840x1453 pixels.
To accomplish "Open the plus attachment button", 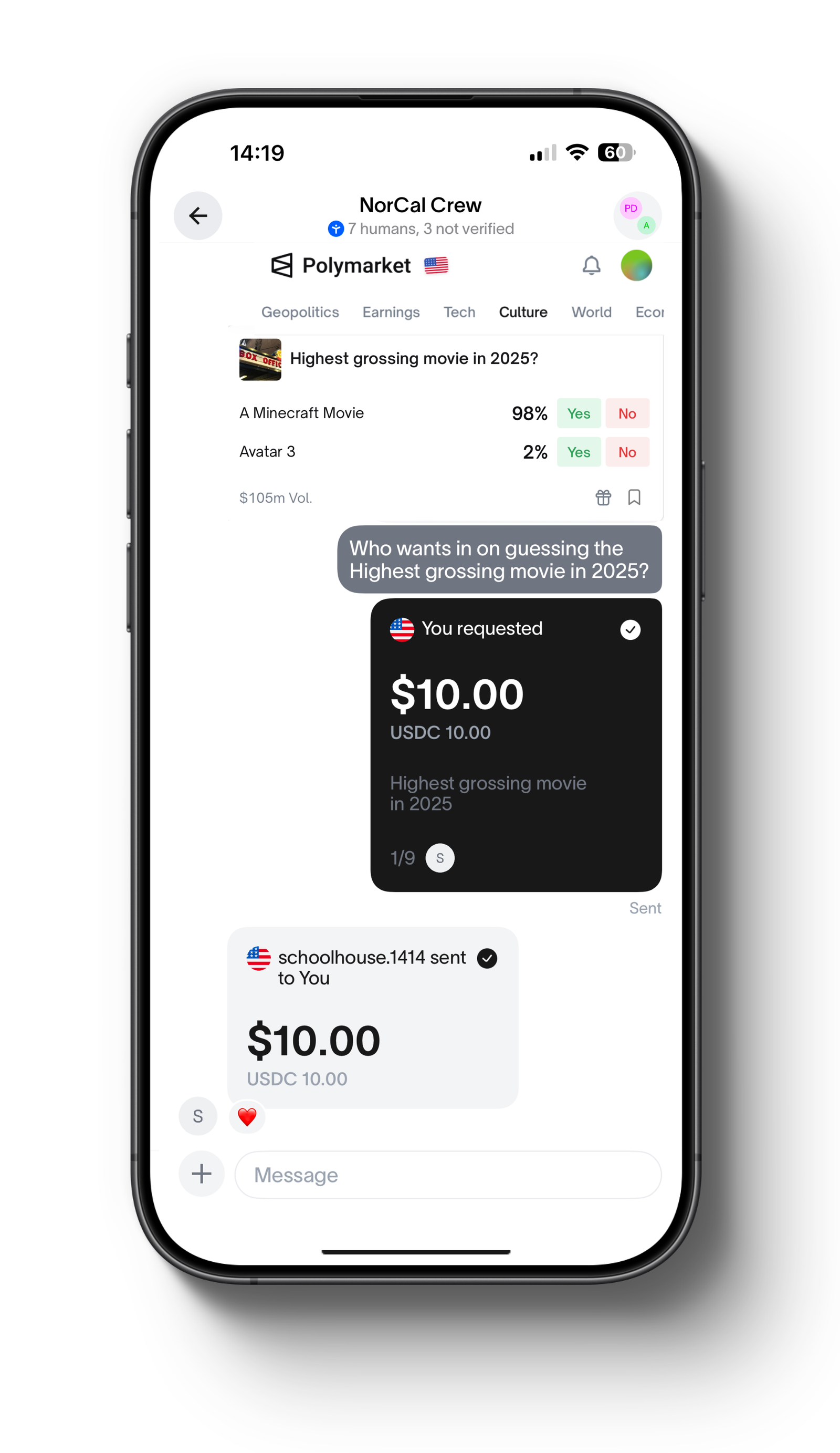I will tap(201, 1174).
